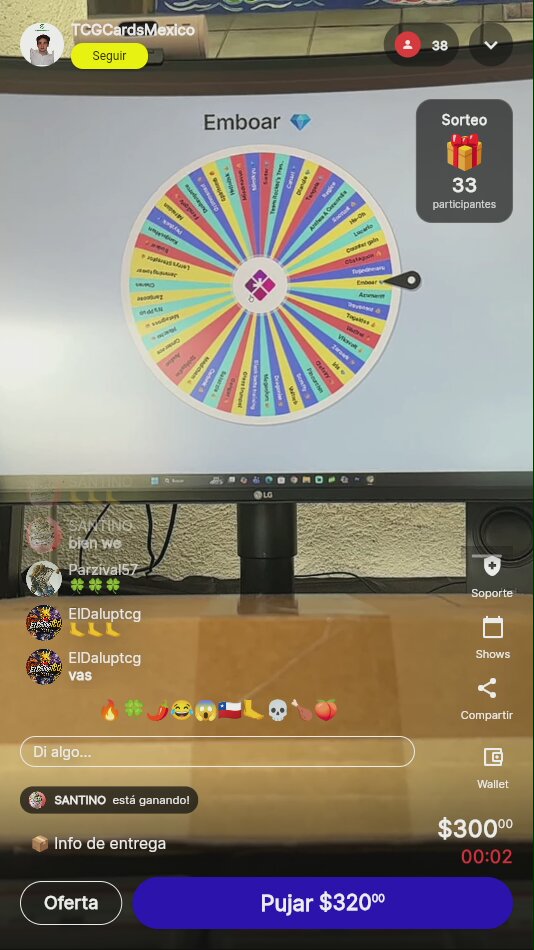Share the live stream via Compartir

coord(487,699)
